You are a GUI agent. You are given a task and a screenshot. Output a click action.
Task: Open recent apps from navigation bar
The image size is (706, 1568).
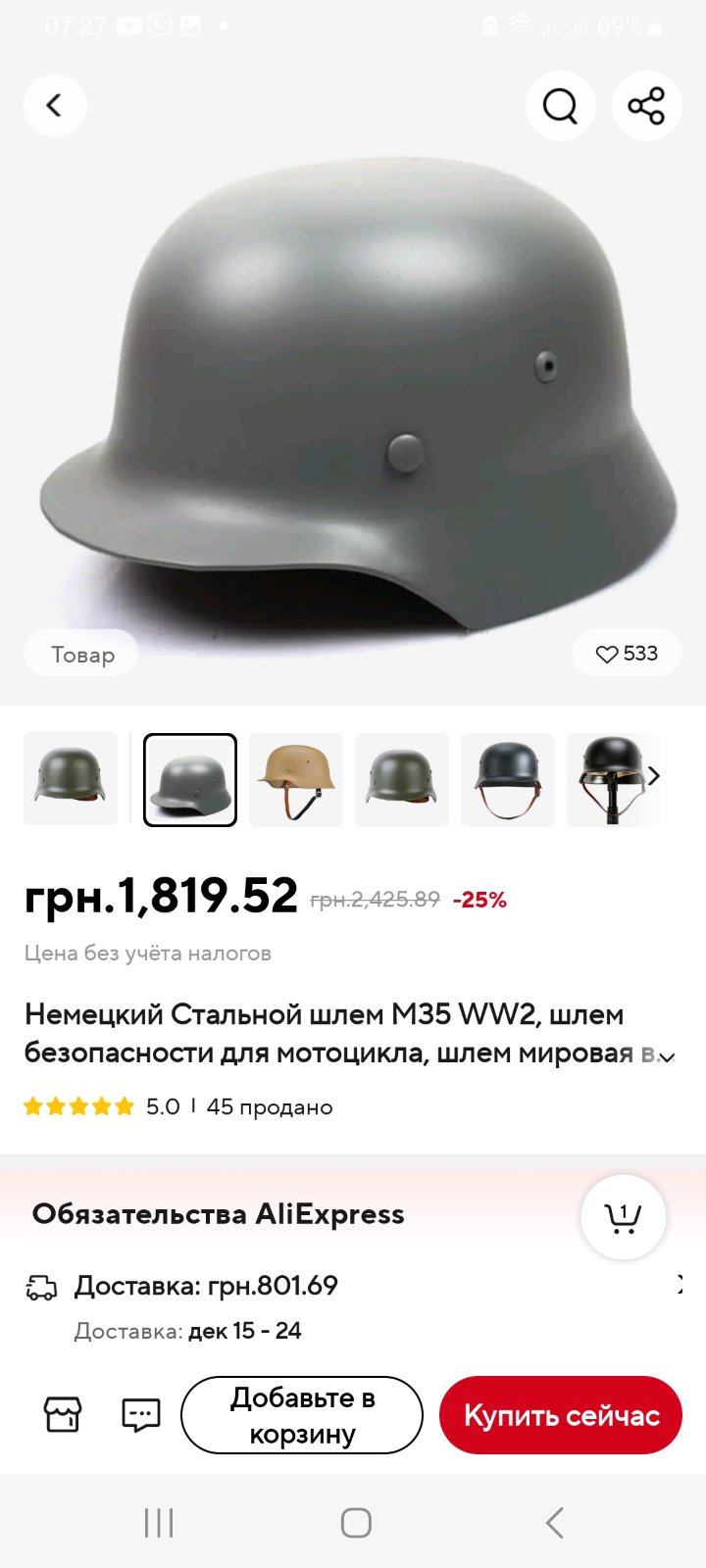coord(159,1523)
